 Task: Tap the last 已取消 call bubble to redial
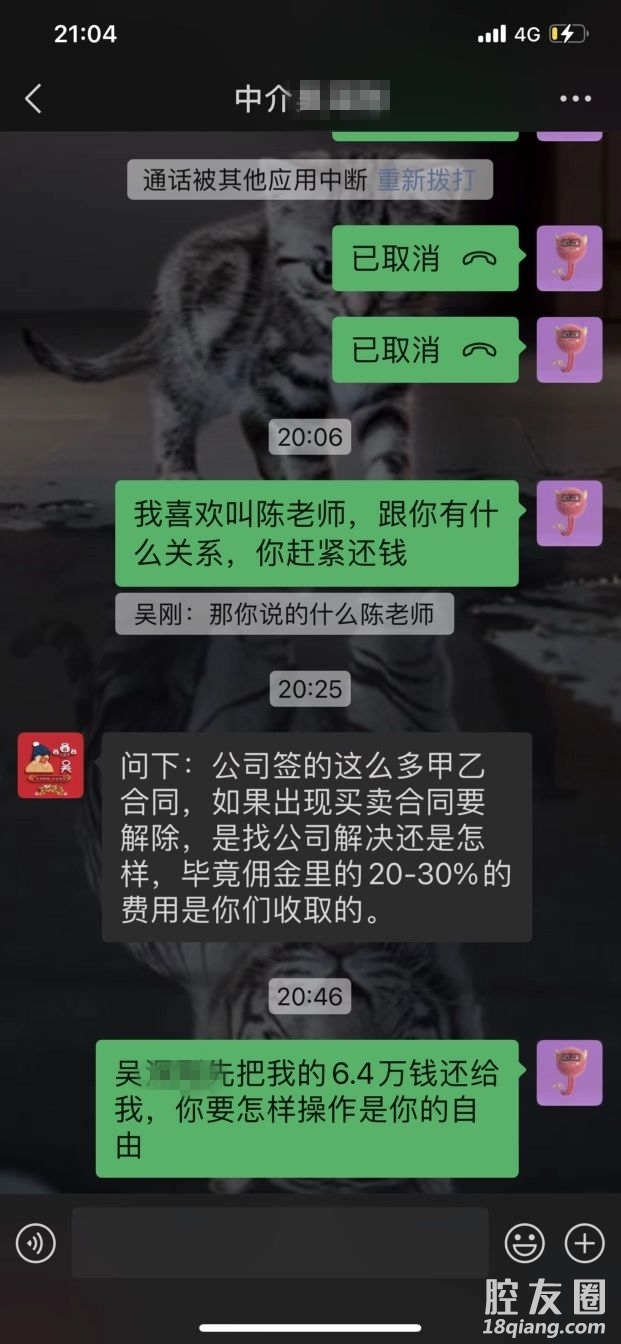click(425, 349)
